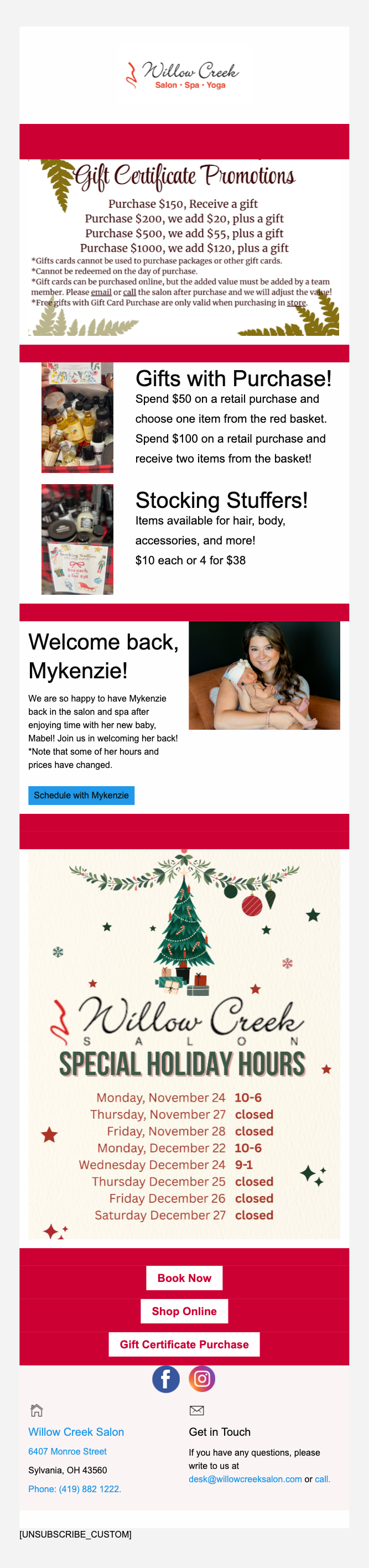Open the Book Now button
Viewport: 369px width, 1568px height.
[184, 1278]
